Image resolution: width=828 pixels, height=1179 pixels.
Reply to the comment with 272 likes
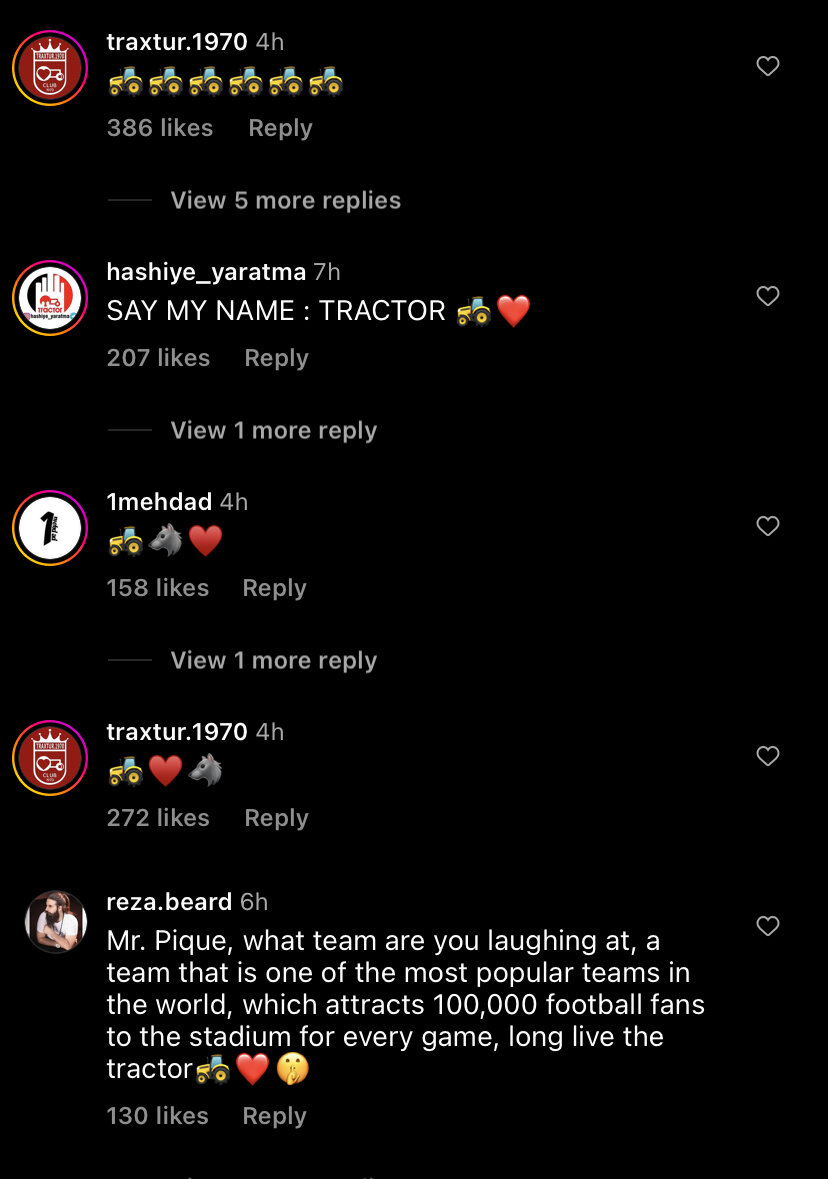(x=276, y=818)
